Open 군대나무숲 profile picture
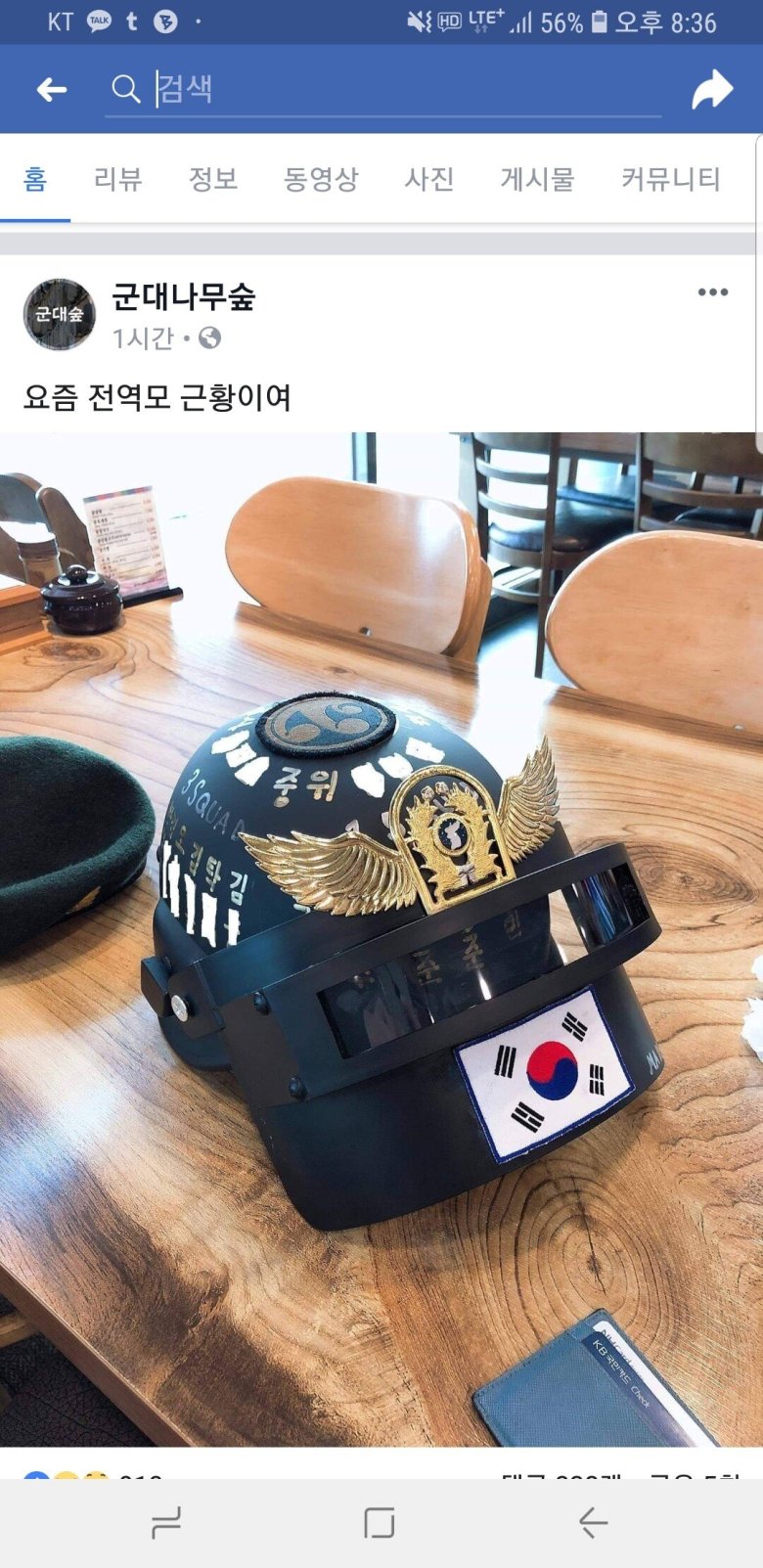763x1568 pixels. click(60, 314)
